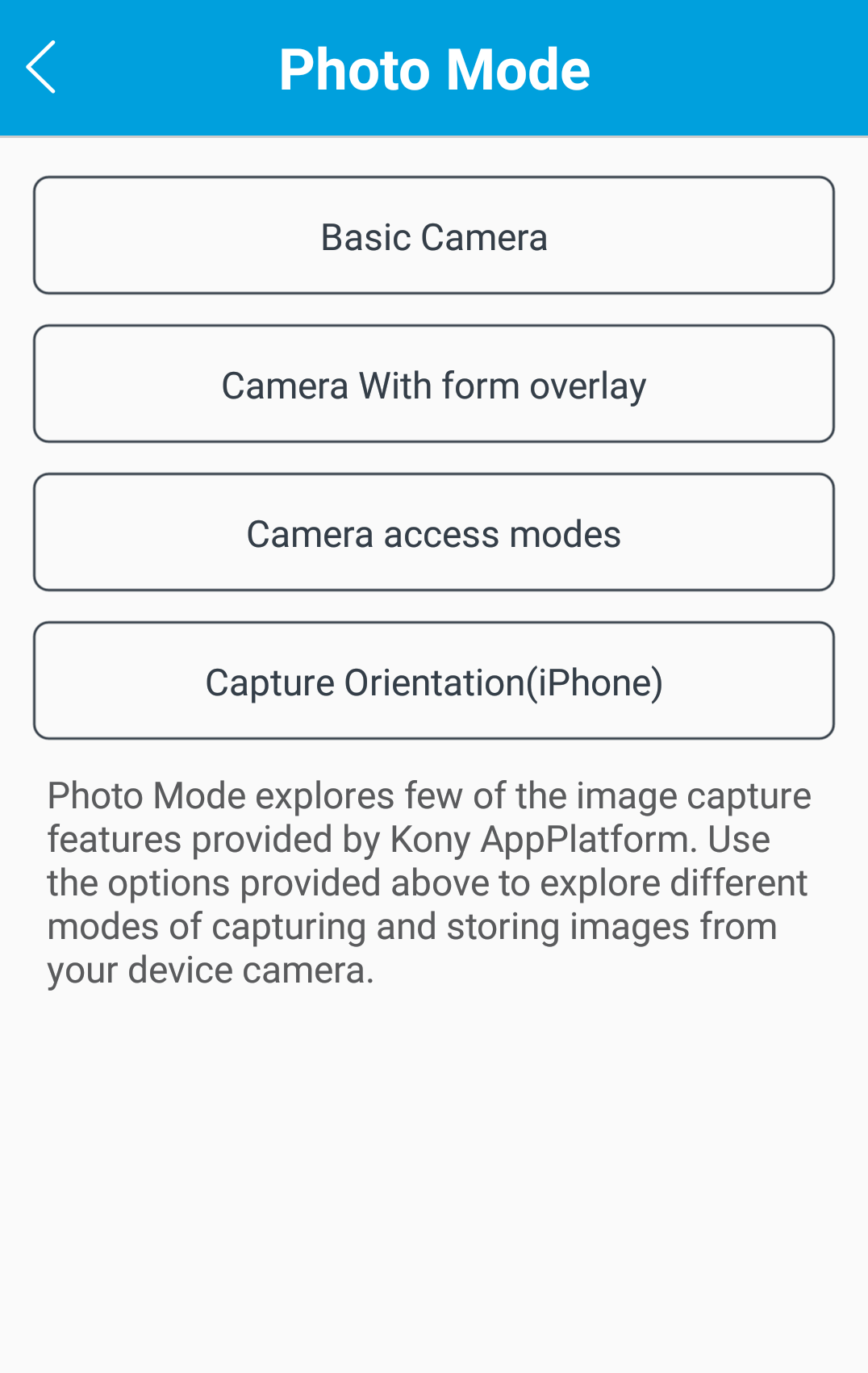This screenshot has width=868, height=1373.
Task: Go back using the header arrow
Action: (x=41, y=68)
